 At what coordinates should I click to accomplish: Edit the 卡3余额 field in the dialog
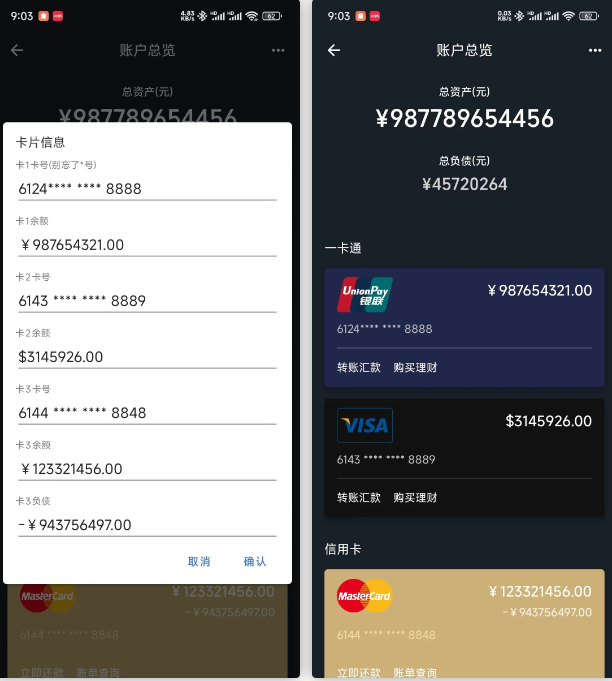[x=146, y=468]
